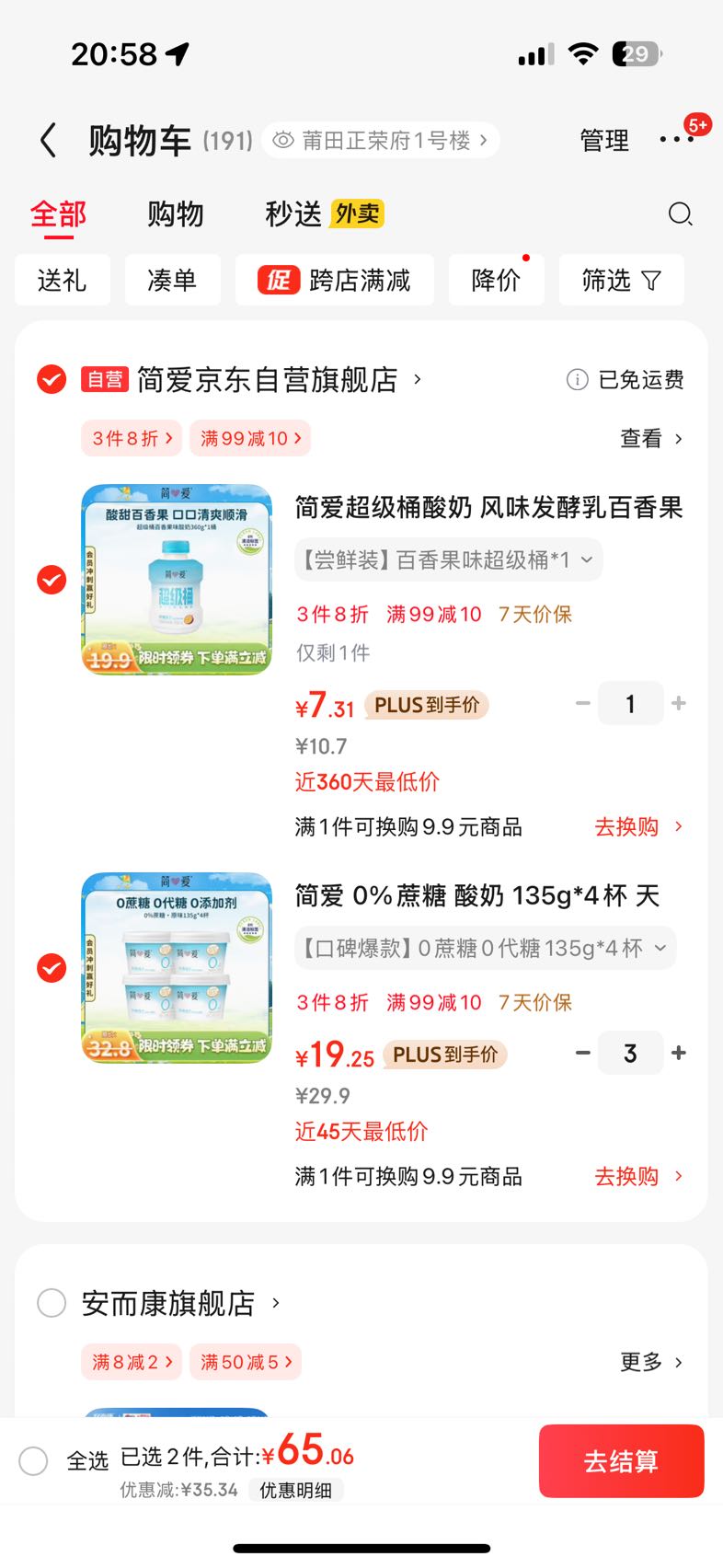The width and height of the screenshot is (723, 1568).
Task: Expand the 百香果味超级桶*1 spec dropdown
Action: point(448,559)
